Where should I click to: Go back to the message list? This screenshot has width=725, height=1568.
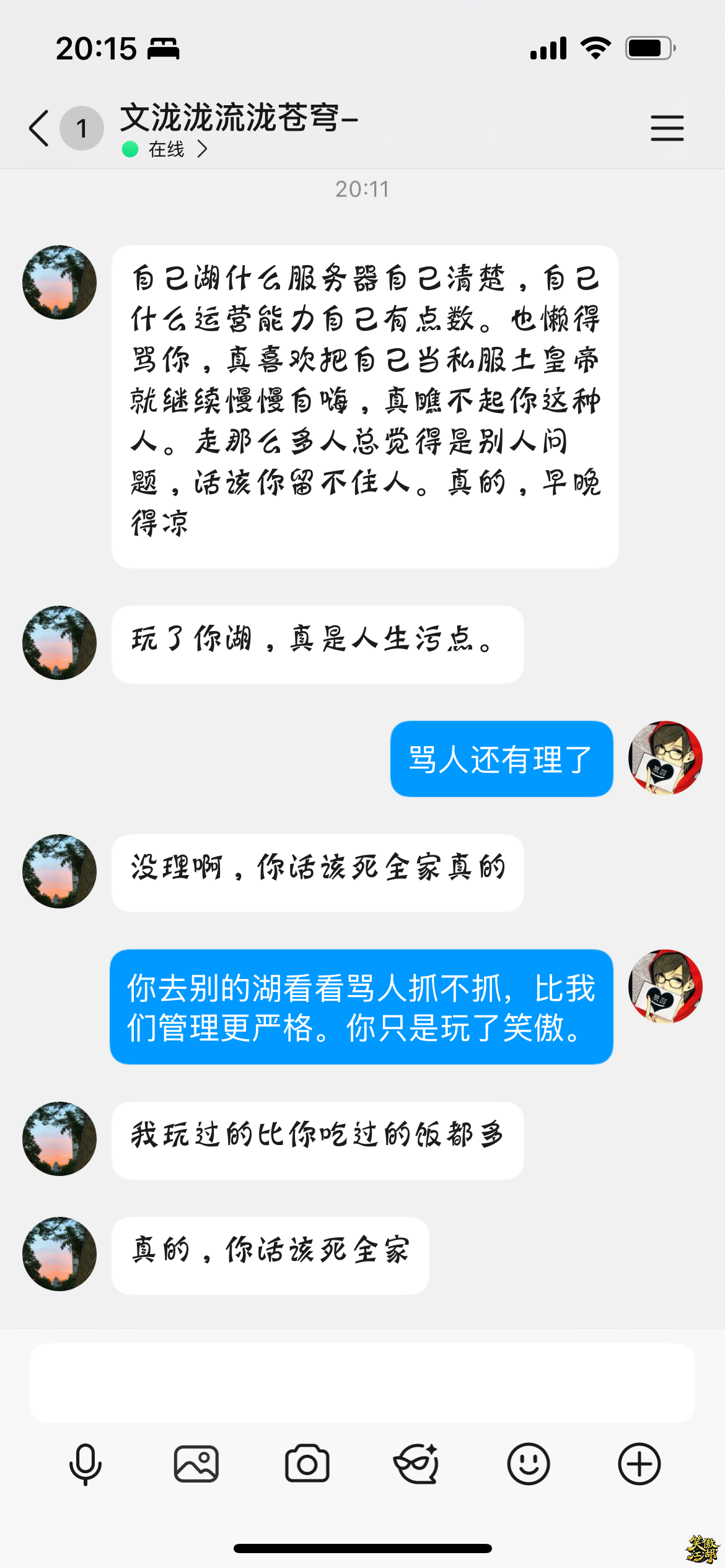[x=39, y=128]
